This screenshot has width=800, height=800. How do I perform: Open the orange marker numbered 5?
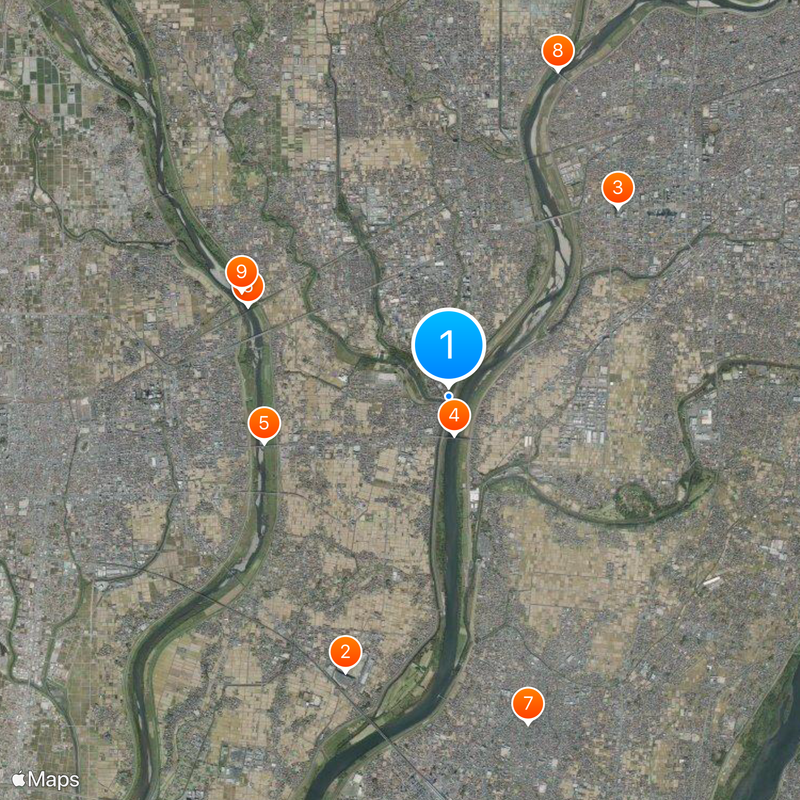pyautogui.click(x=264, y=422)
